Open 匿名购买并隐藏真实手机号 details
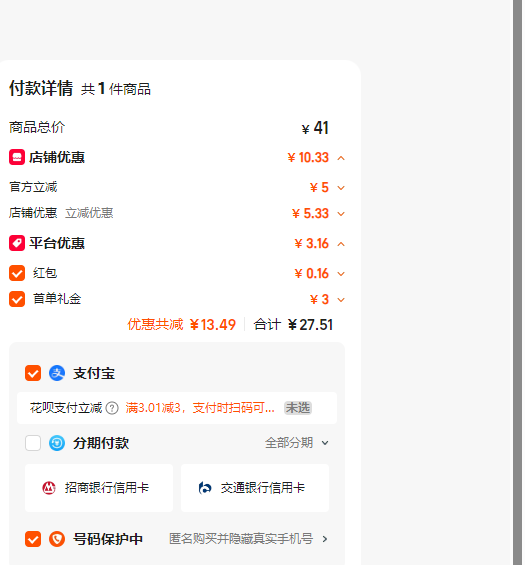Screen dimensions: 525x565 (249, 539)
